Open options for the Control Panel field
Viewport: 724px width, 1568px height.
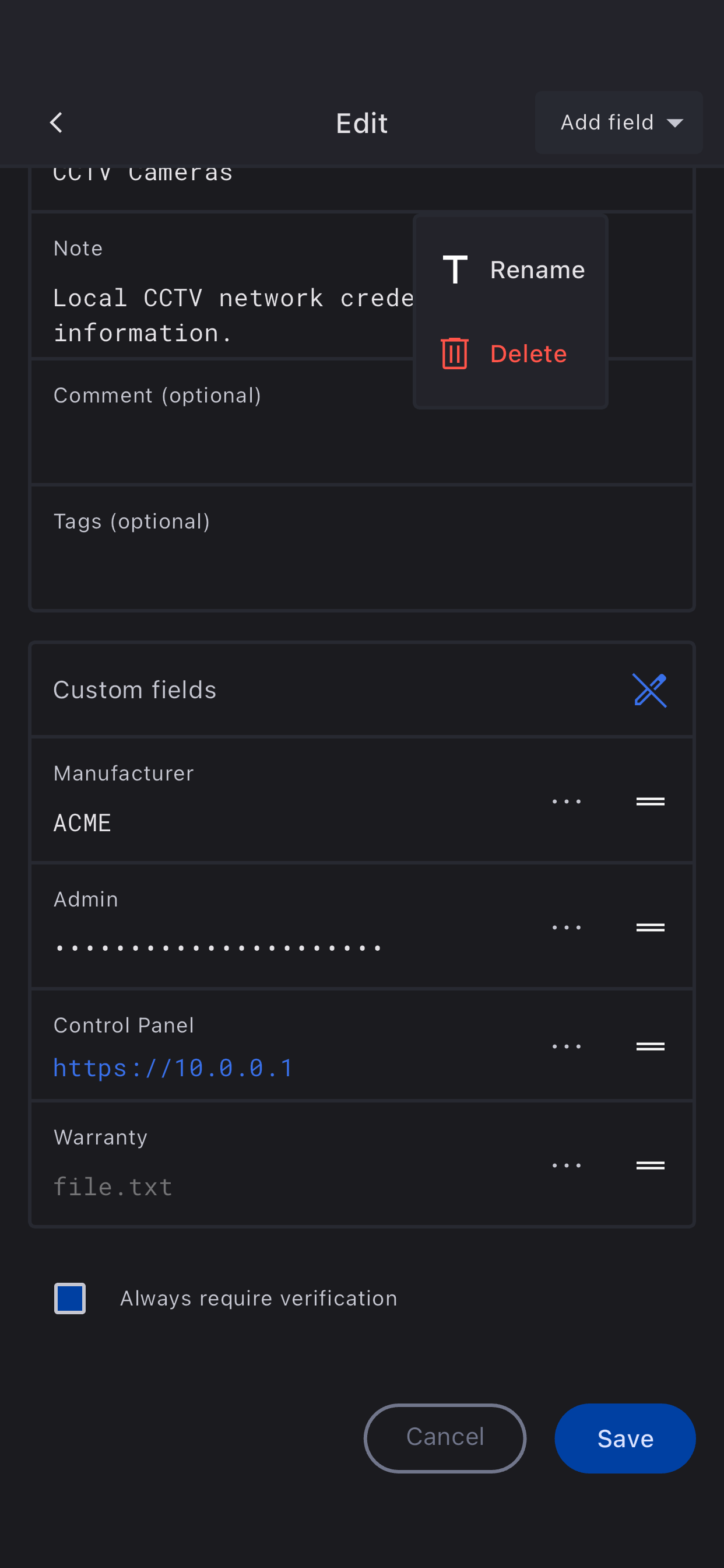click(566, 1046)
